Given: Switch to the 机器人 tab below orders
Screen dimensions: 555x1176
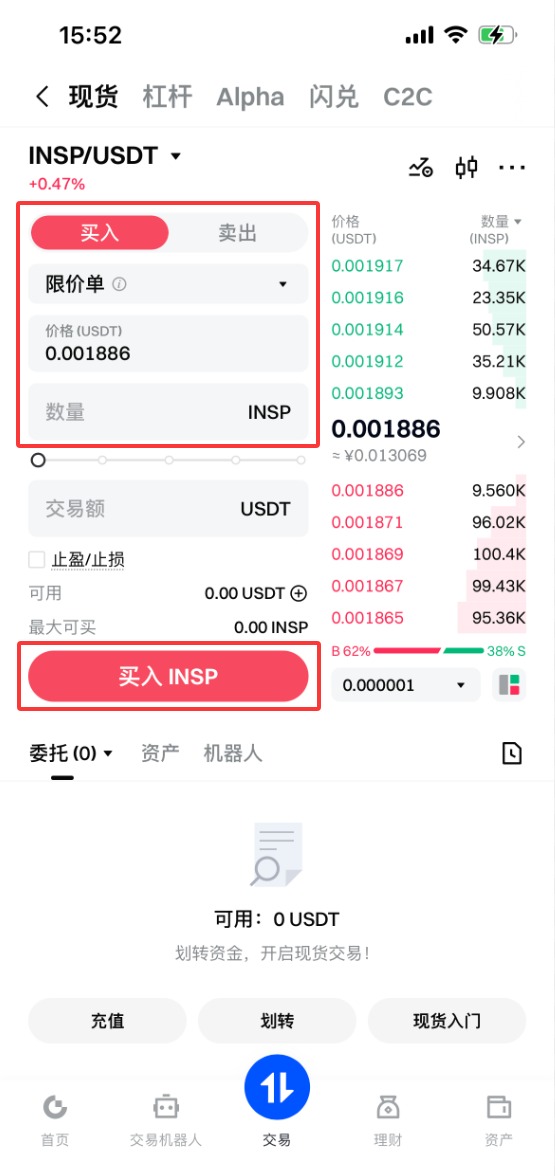Looking at the screenshot, I should pos(232,753).
